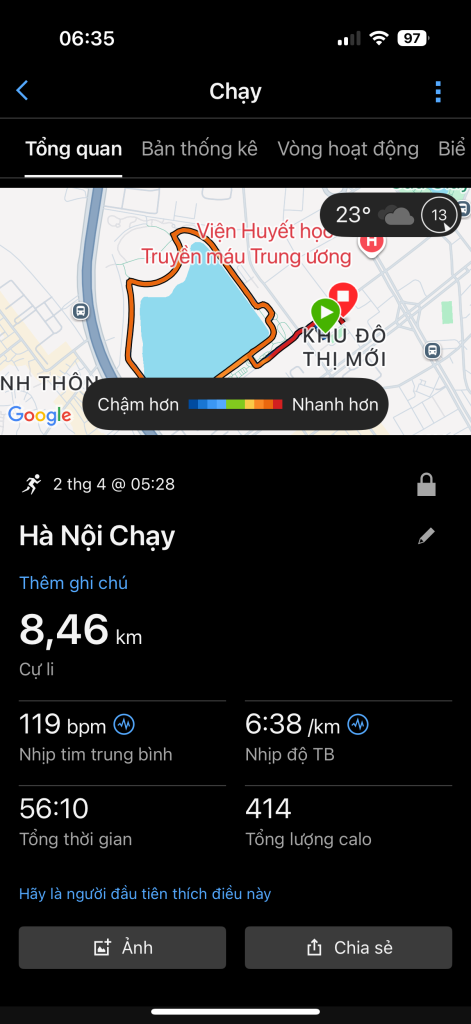Tap Thêm ghi chú to add a note

tap(73, 583)
